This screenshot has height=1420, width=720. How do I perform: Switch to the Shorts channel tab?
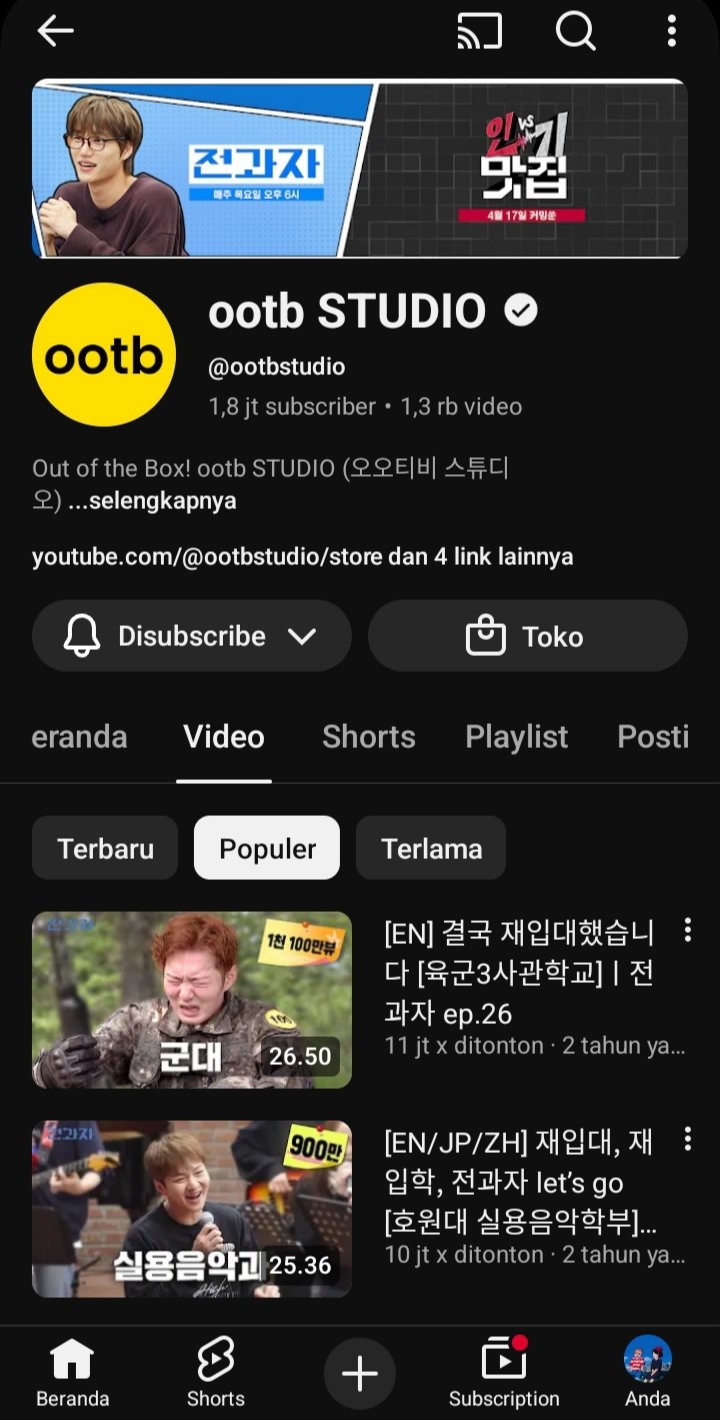pos(368,737)
